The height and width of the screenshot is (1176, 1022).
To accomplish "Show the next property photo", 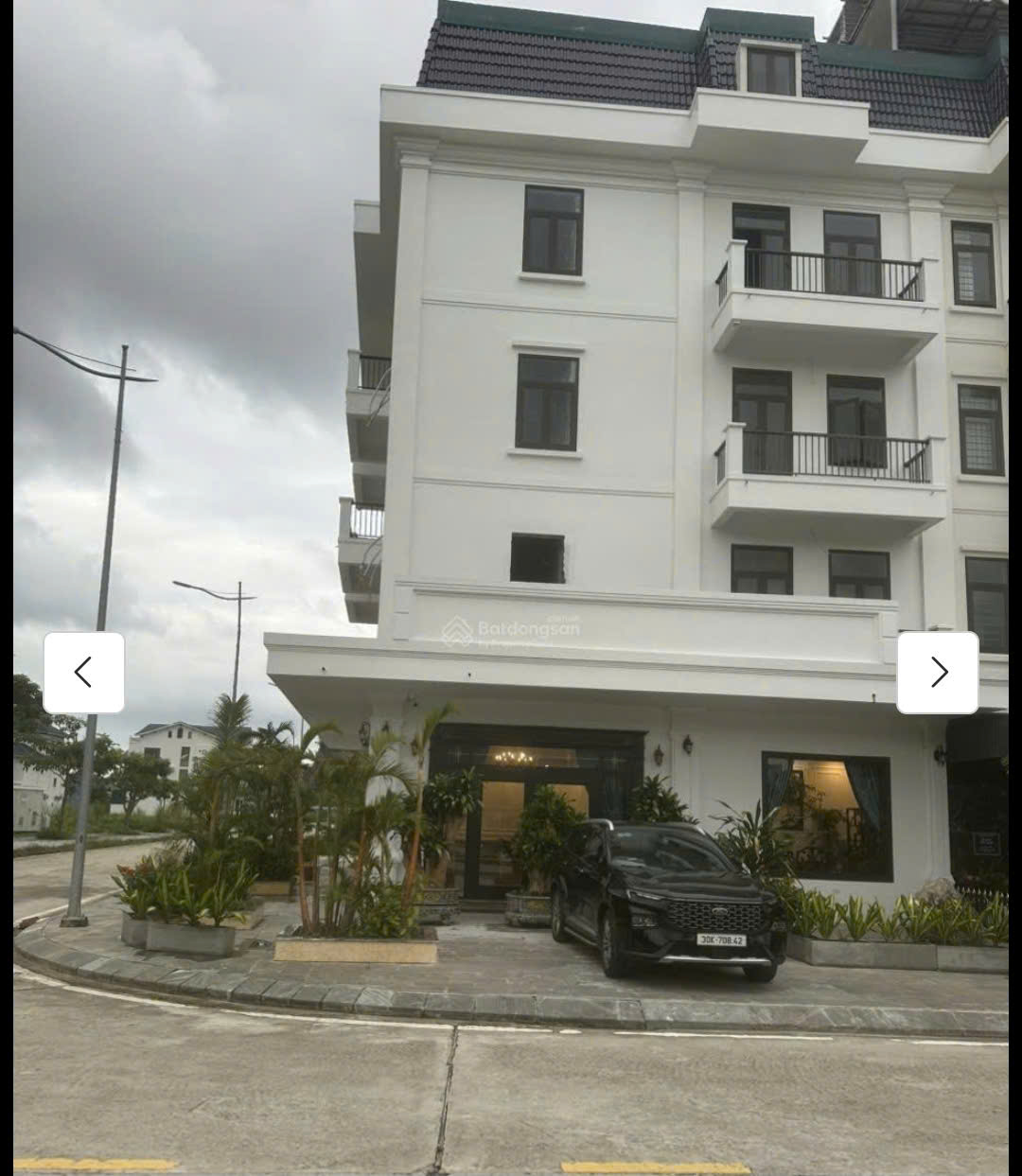I will tap(937, 673).
